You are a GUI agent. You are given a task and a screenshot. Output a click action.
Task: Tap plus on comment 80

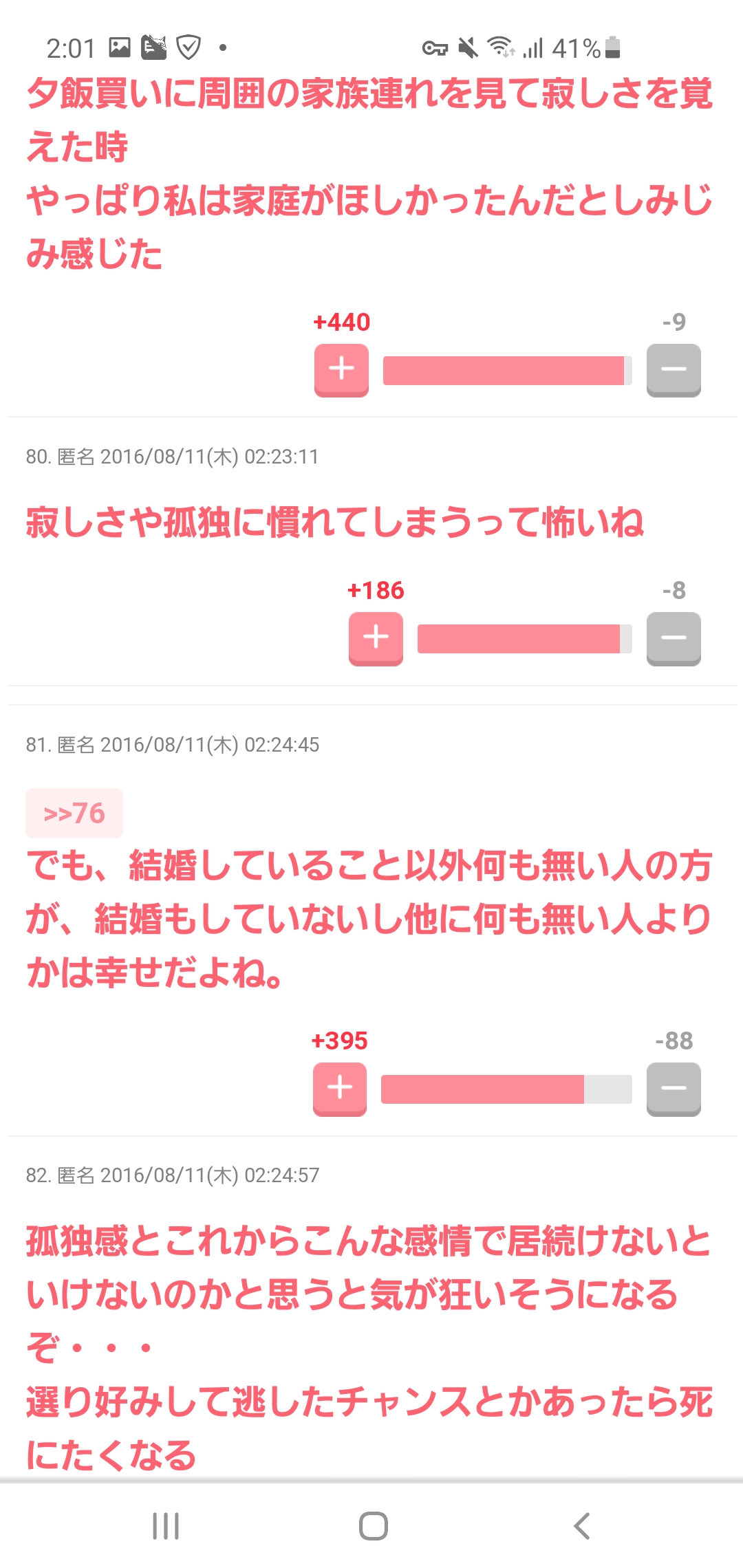pyautogui.click(x=376, y=638)
